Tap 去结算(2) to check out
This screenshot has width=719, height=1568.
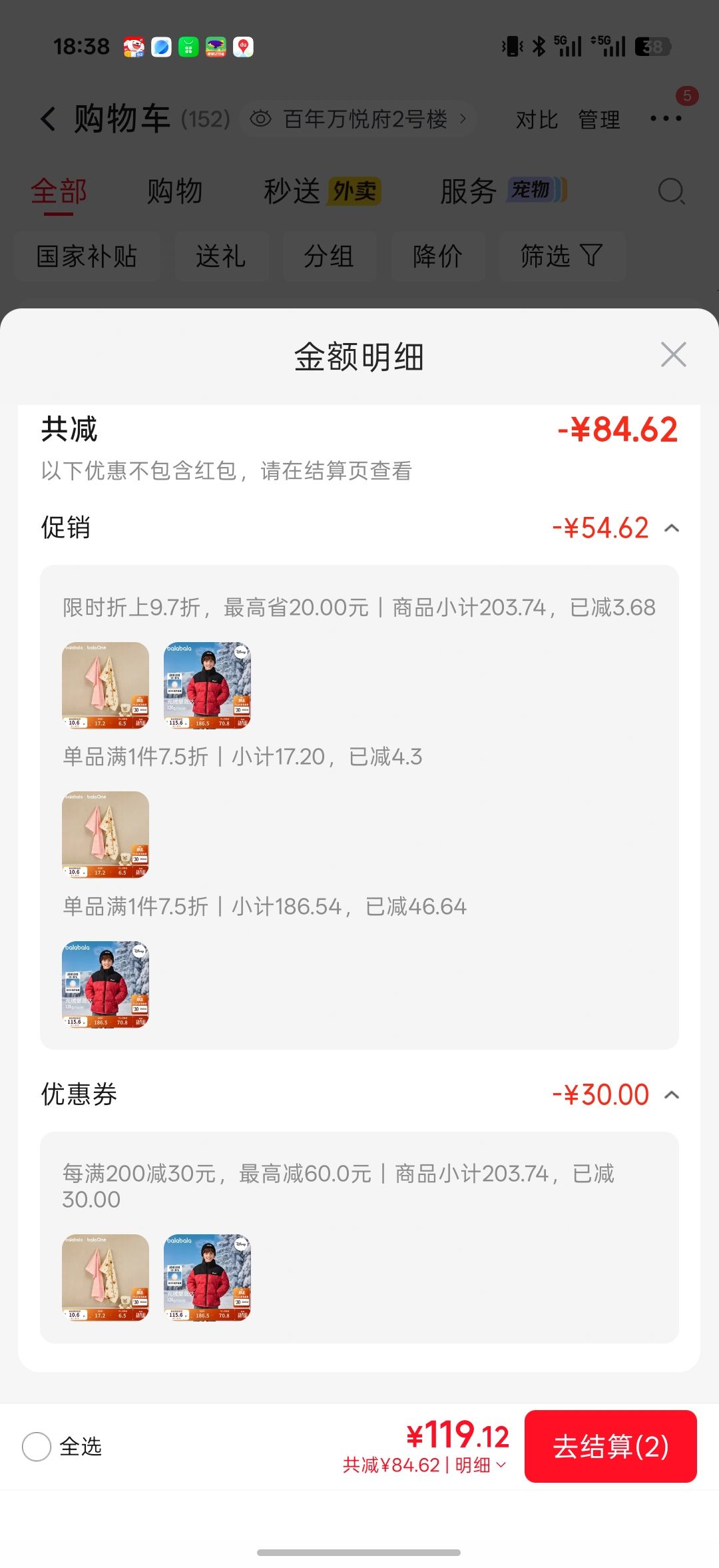(610, 1446)
